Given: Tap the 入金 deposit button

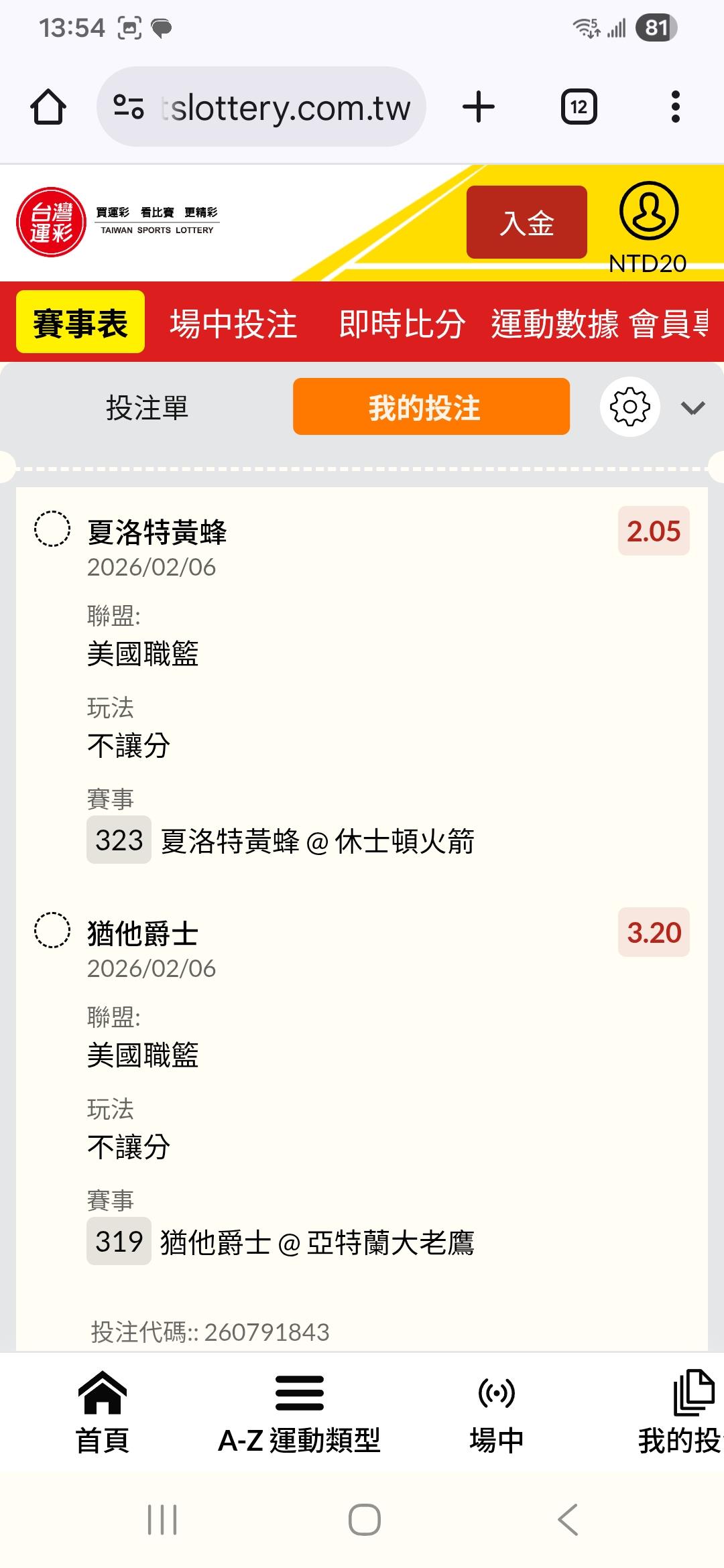Looking at the screenshot, I should 526,222.
